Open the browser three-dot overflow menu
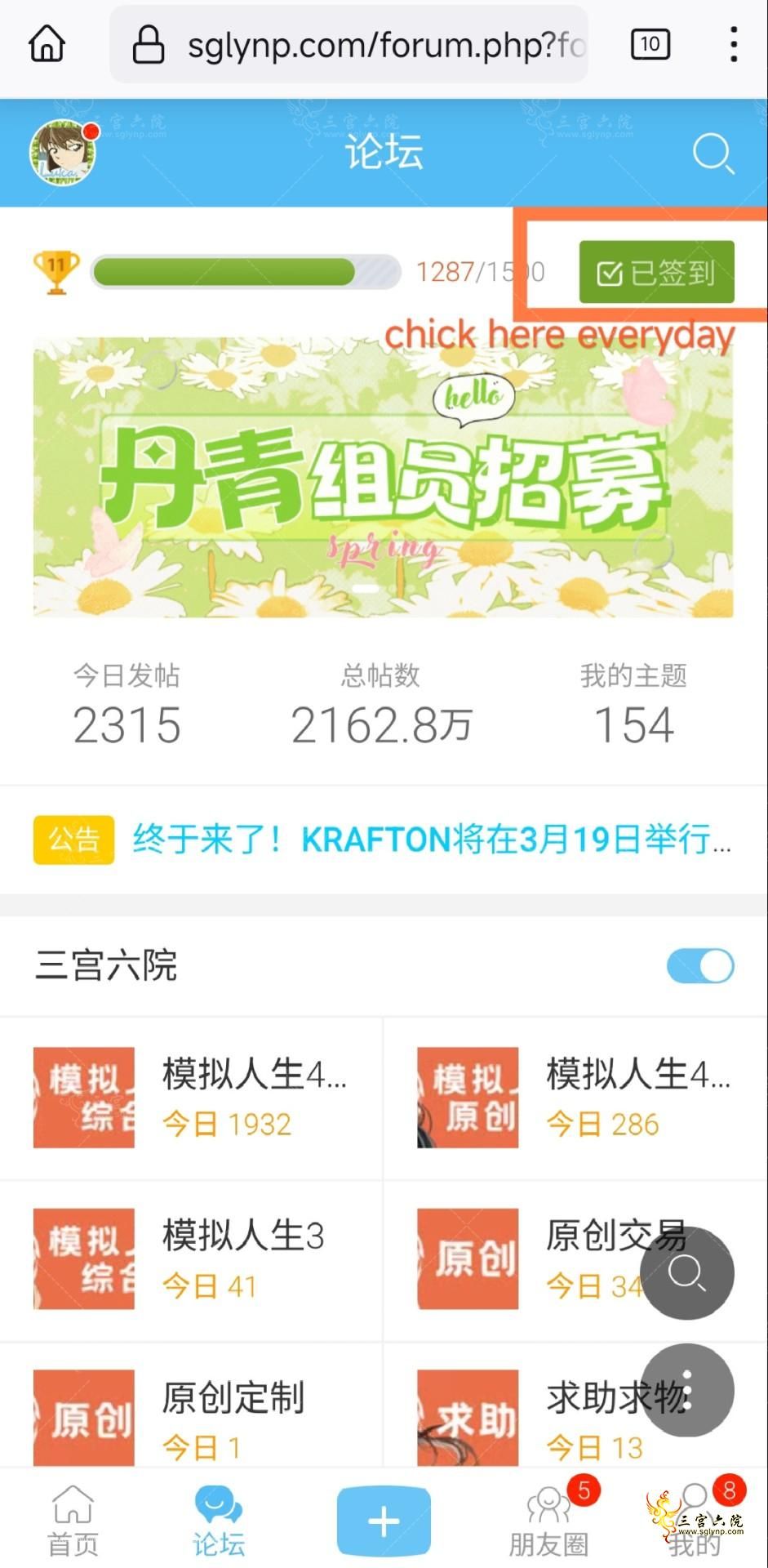Viewport: 768px width, 1568px height. [x=734, y=44]
